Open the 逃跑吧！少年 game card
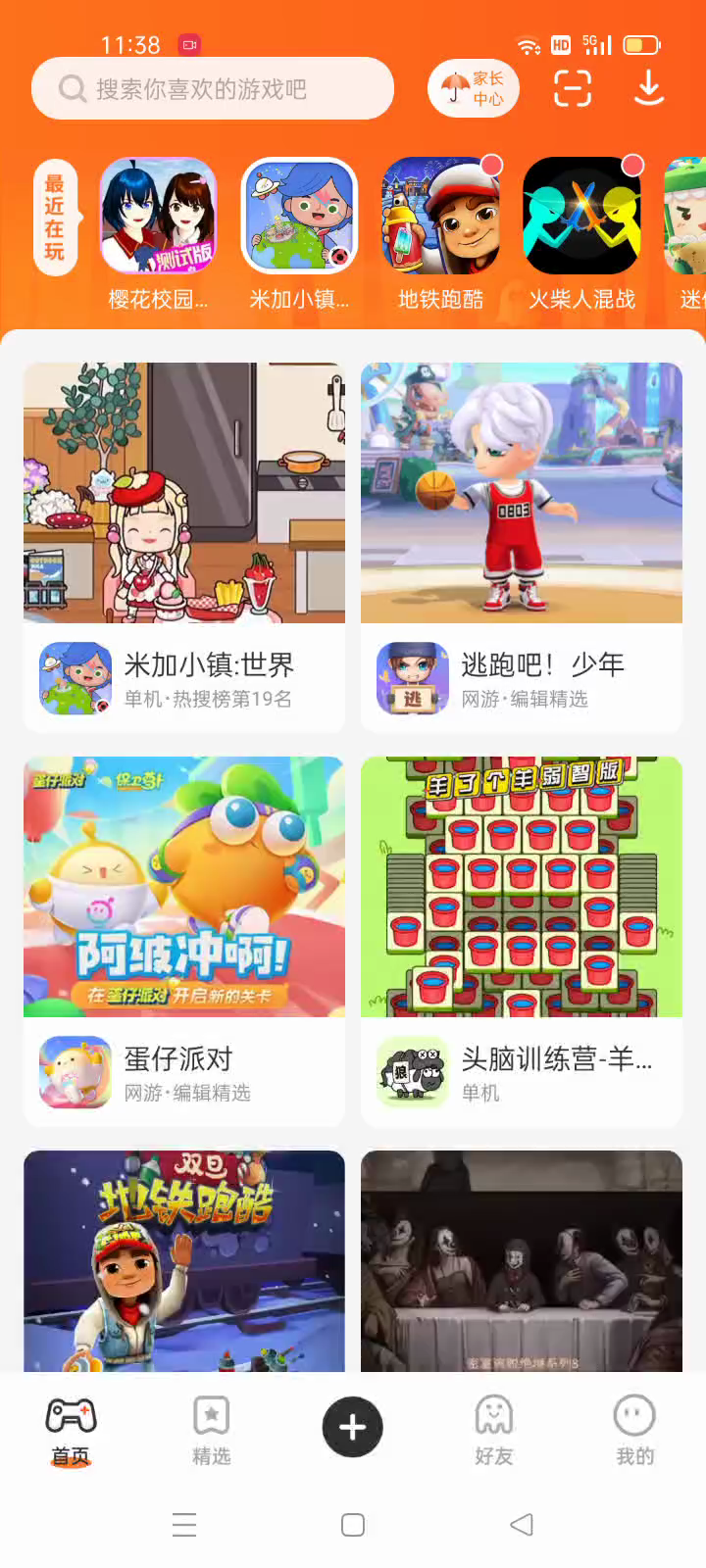 click(x=522, y=547)
